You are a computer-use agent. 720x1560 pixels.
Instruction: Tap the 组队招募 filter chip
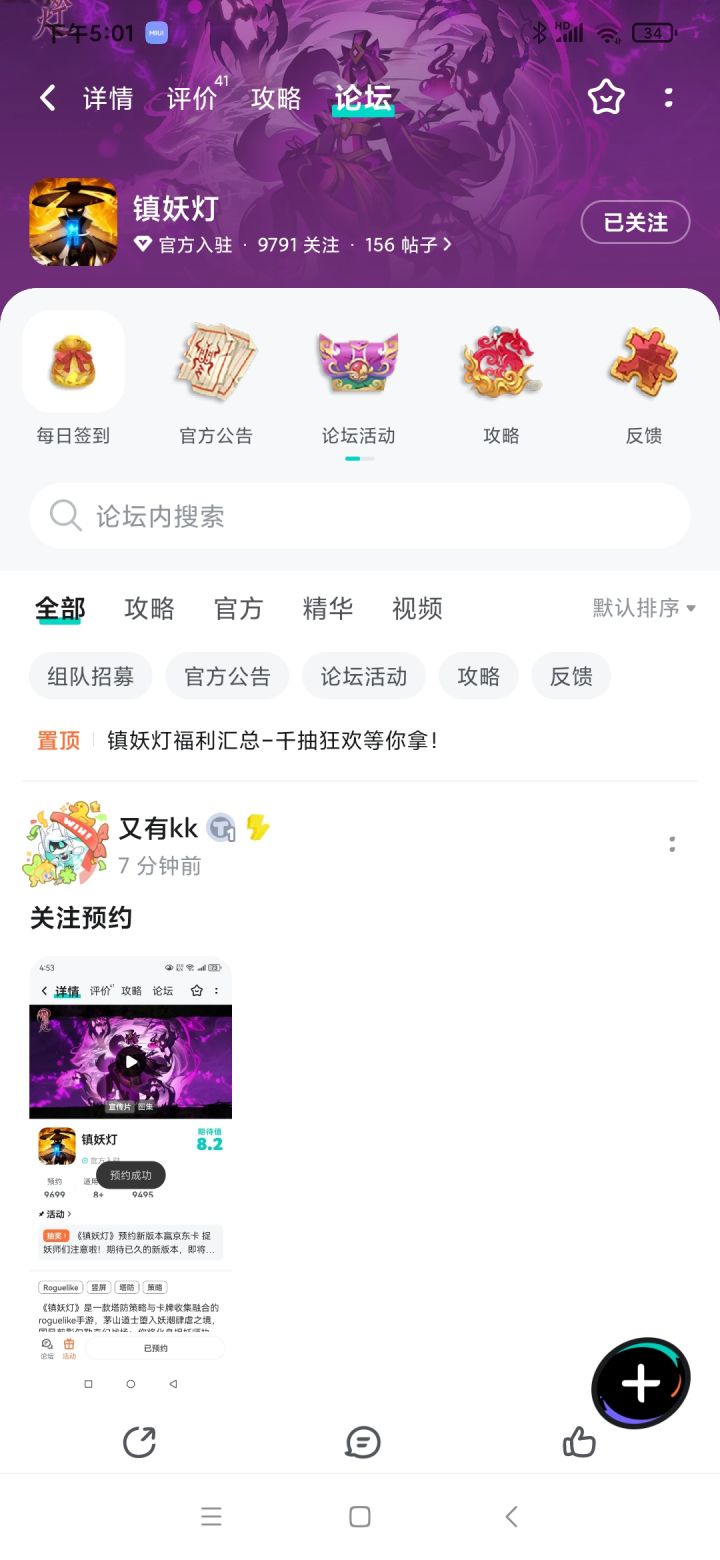point(90,676)
